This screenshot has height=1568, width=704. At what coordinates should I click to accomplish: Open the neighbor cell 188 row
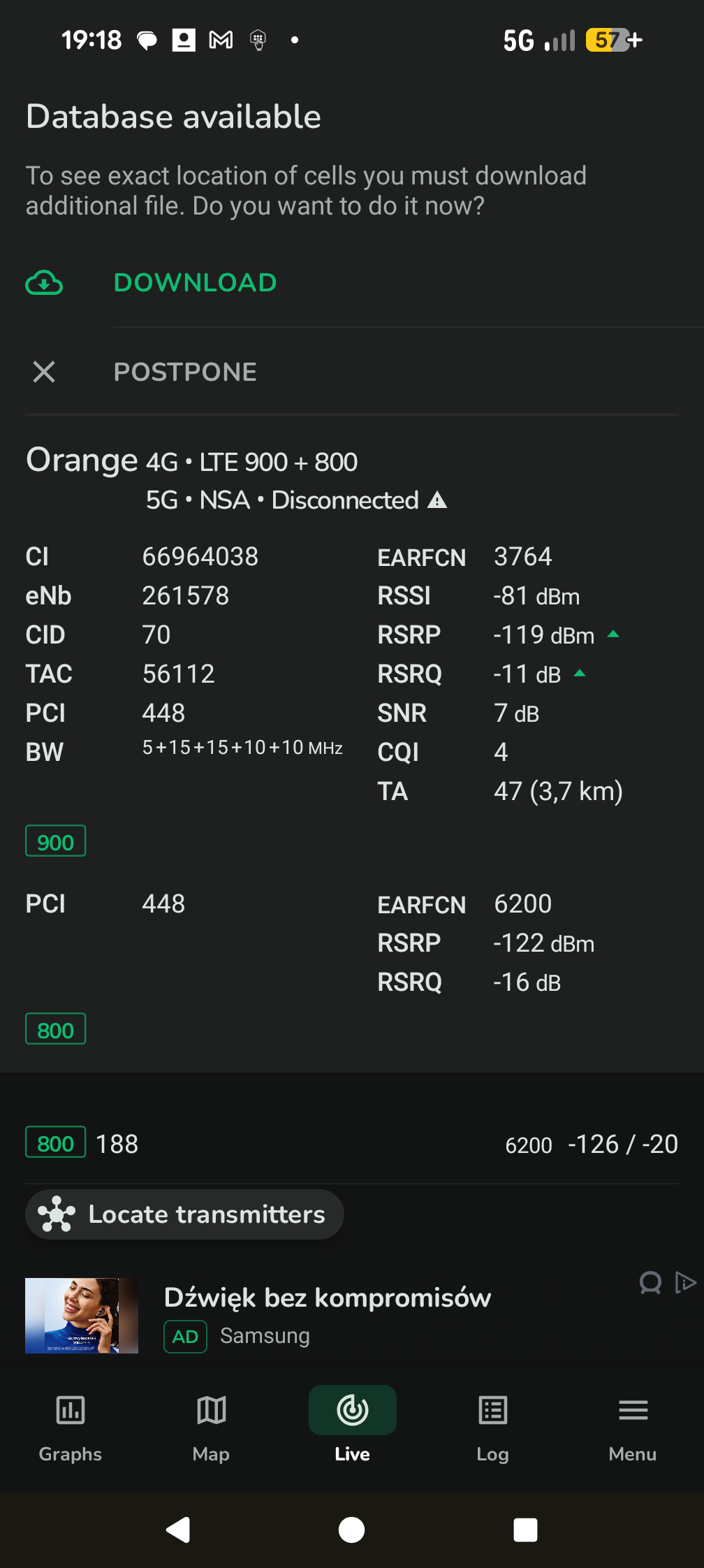click(351, 1144)
